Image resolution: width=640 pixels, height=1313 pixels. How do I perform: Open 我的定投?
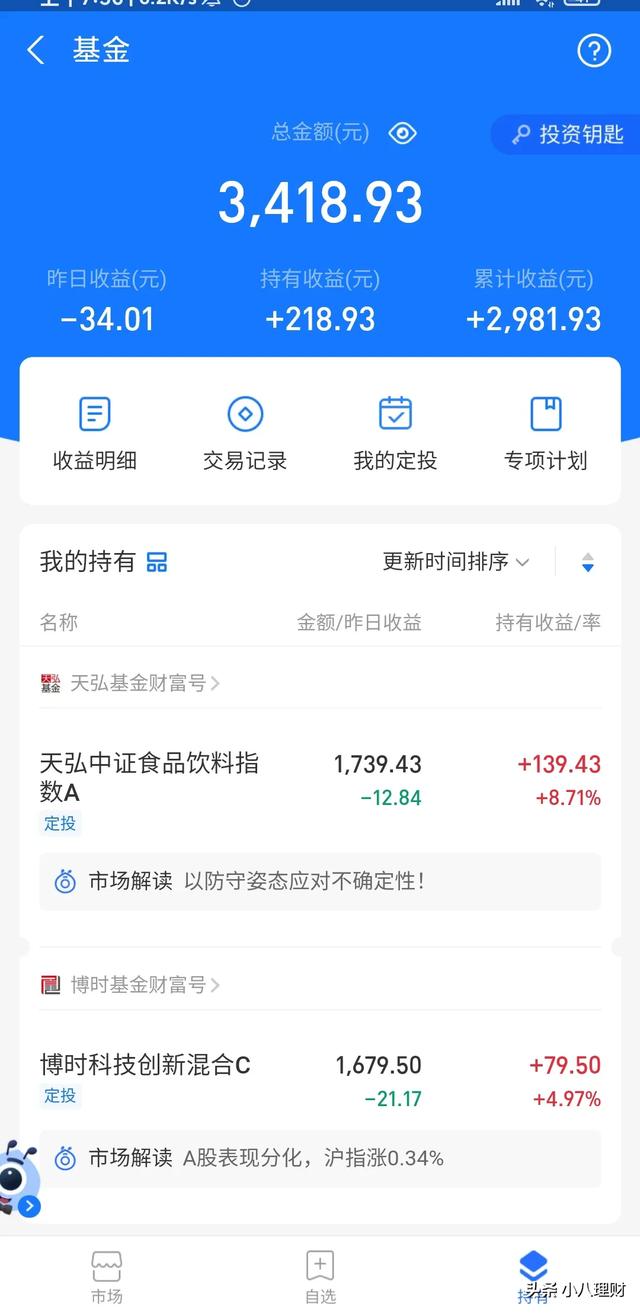pyautogui.click(x=395, y=433)
